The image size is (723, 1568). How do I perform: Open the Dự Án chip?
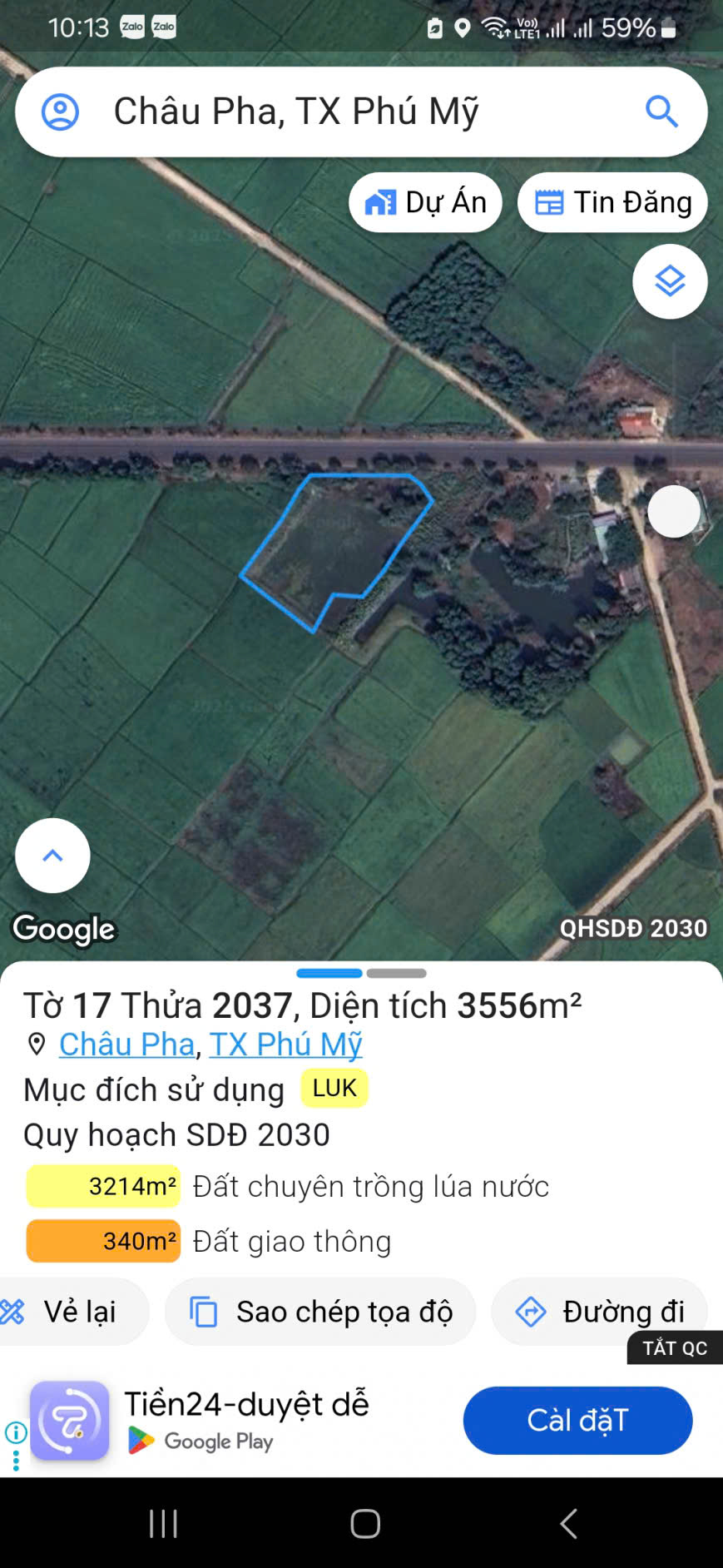point(425,202)
